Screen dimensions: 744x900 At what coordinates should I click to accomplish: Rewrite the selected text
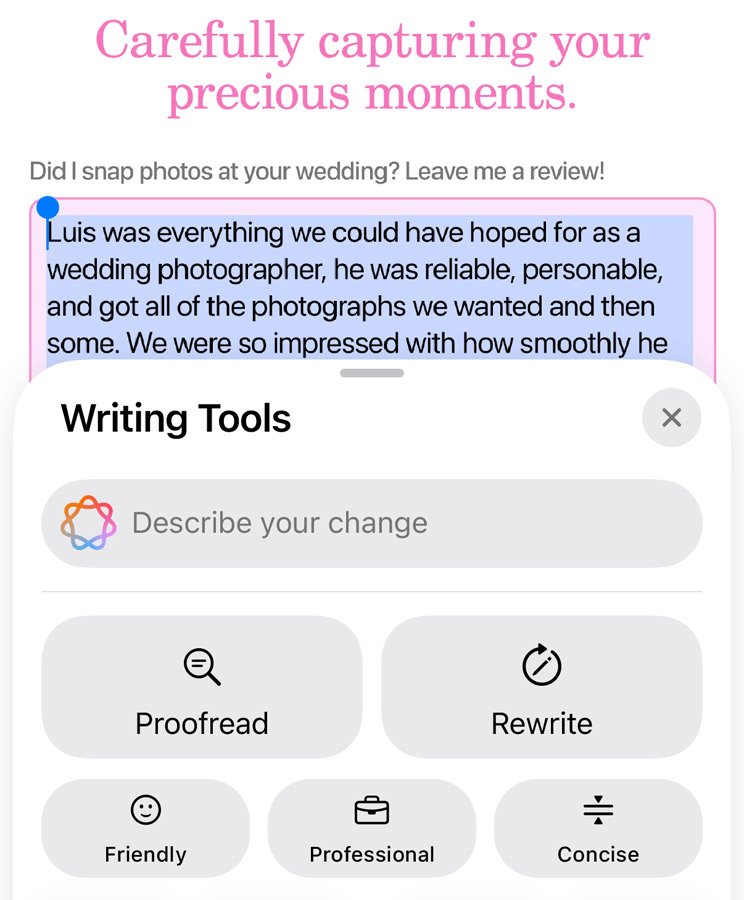click(541, 687)
